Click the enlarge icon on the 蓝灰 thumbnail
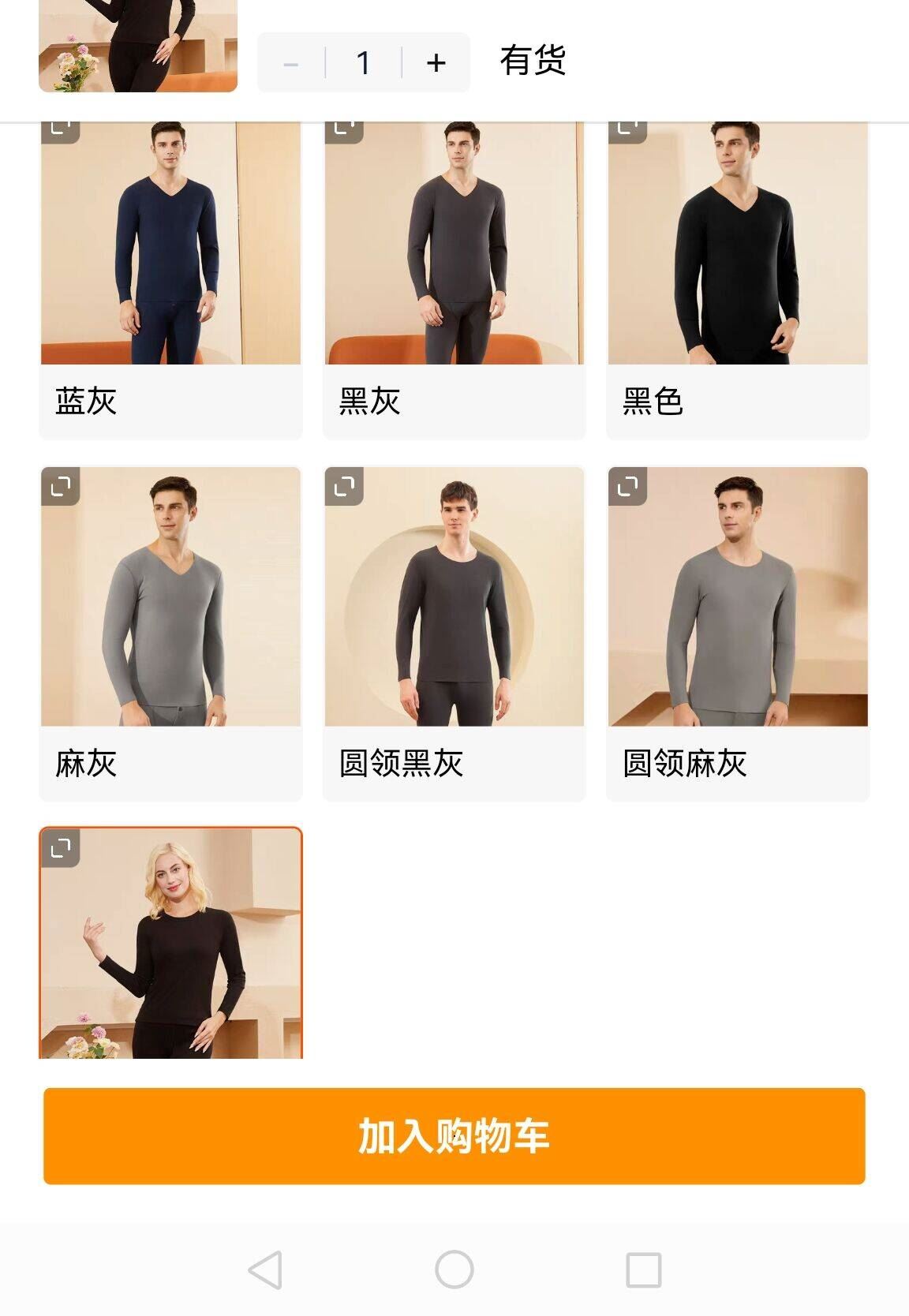 tap(62, 129)
